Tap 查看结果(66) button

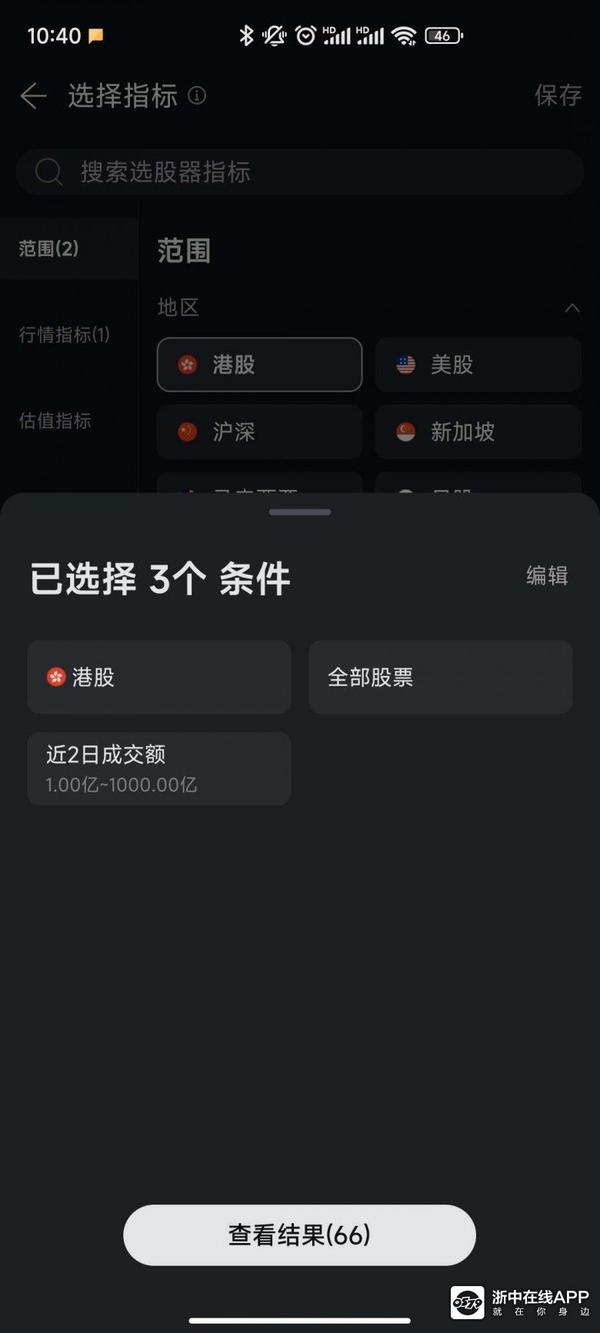(299, 1235)
